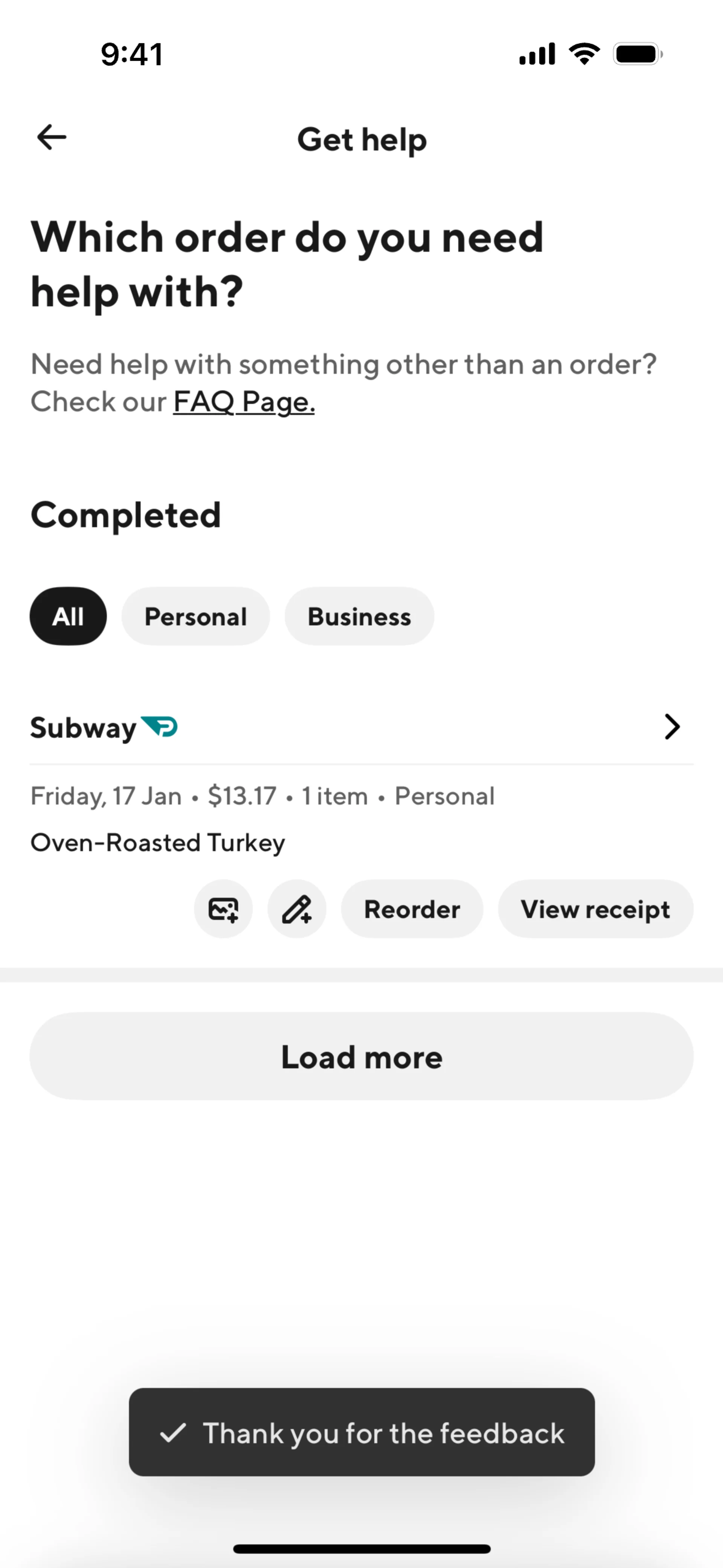Go back from Get help
723x1568 pixels.
pyautogui.click(x=52, y=137)
